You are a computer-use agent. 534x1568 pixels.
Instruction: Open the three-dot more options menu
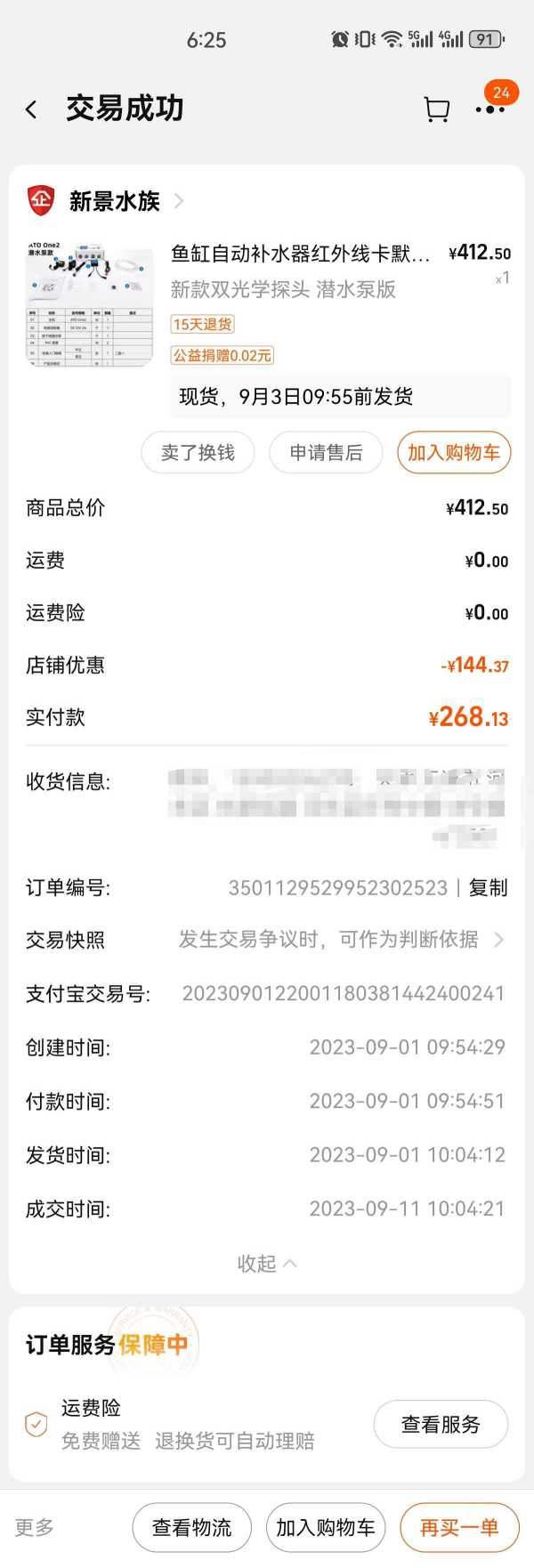coord(489,109)
